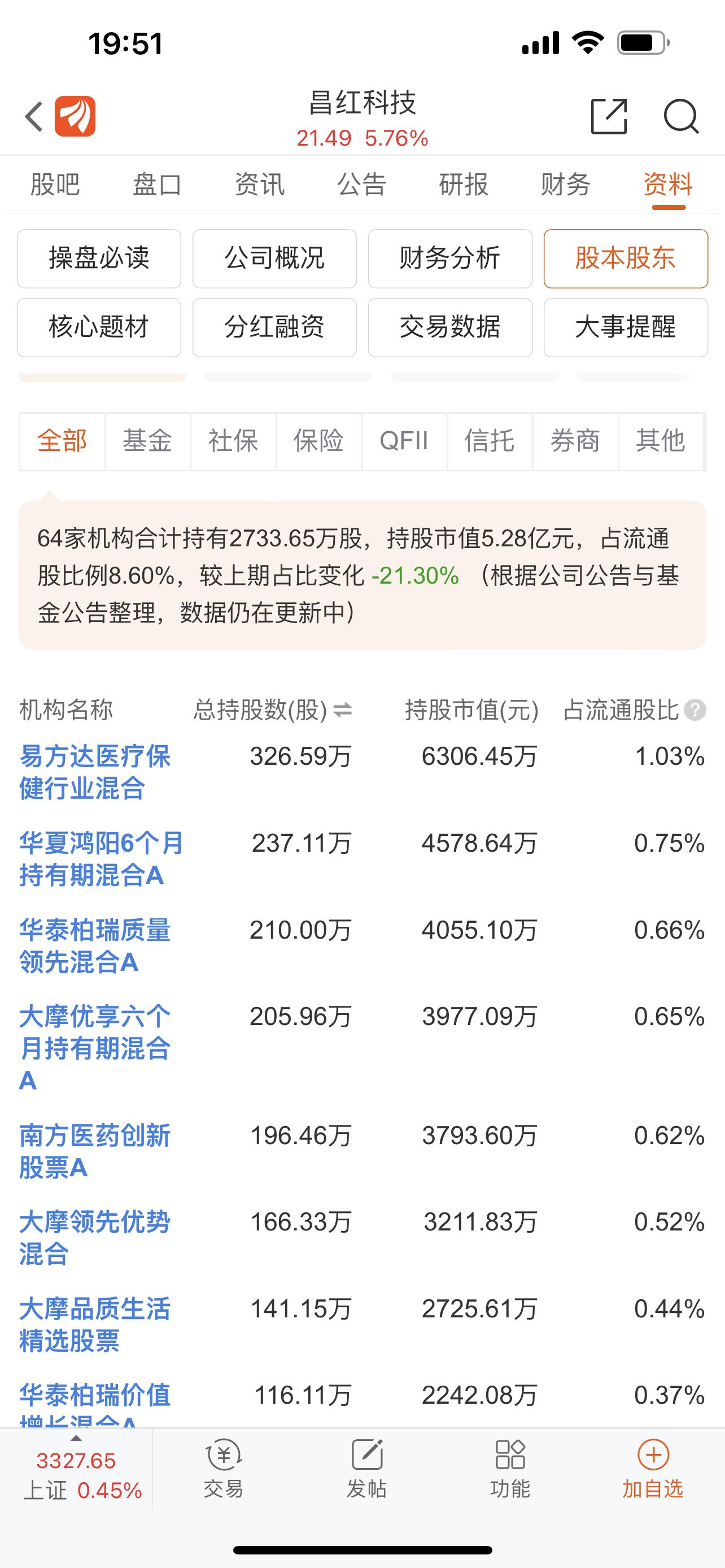
Task: Share this stock page
Action: [609, 116]
